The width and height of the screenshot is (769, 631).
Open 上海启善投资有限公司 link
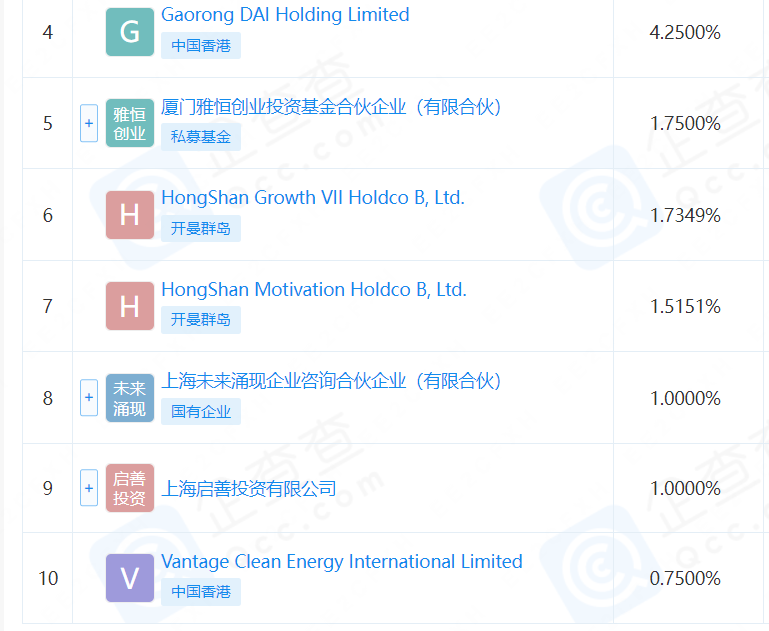(249, 488)
